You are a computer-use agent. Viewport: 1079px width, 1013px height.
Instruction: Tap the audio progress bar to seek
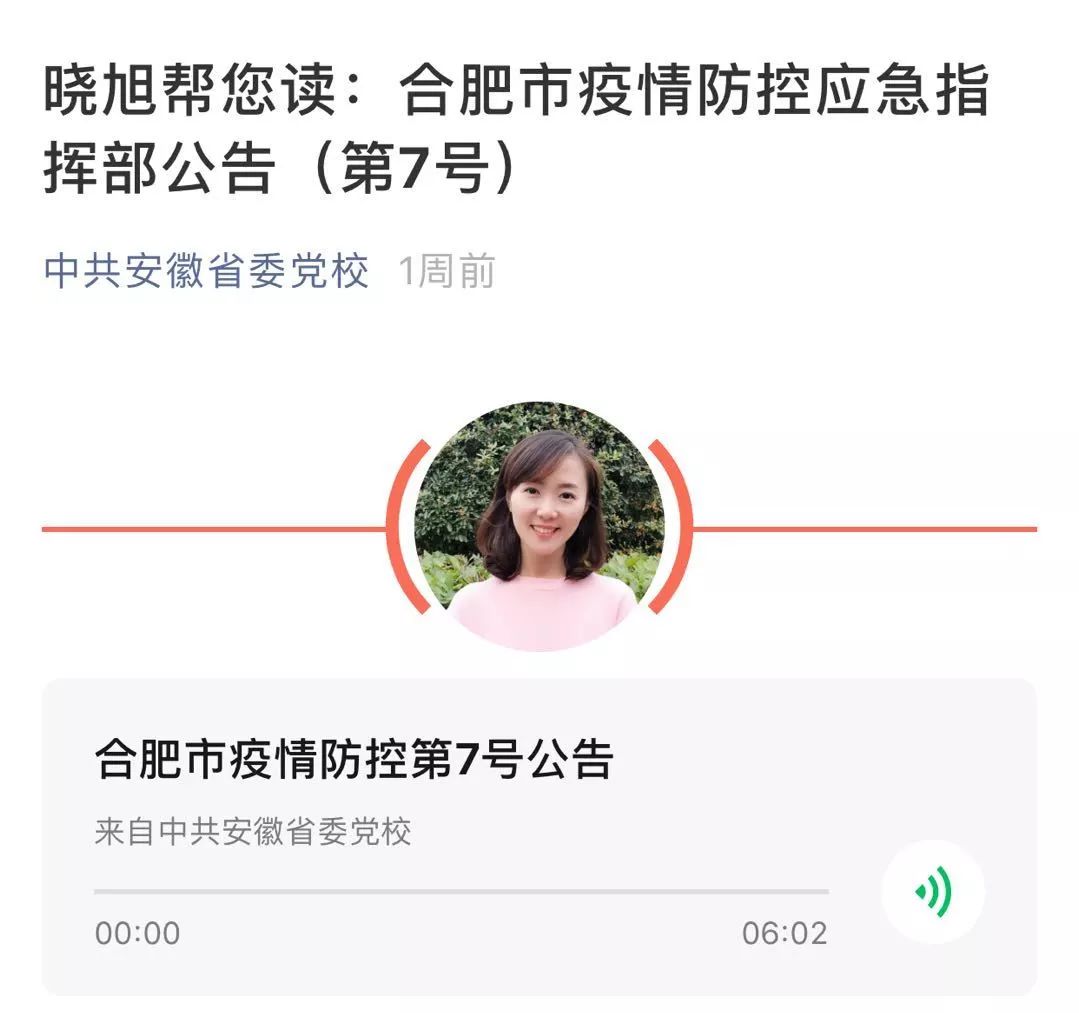pyautogui.click(x=460, y=890)
